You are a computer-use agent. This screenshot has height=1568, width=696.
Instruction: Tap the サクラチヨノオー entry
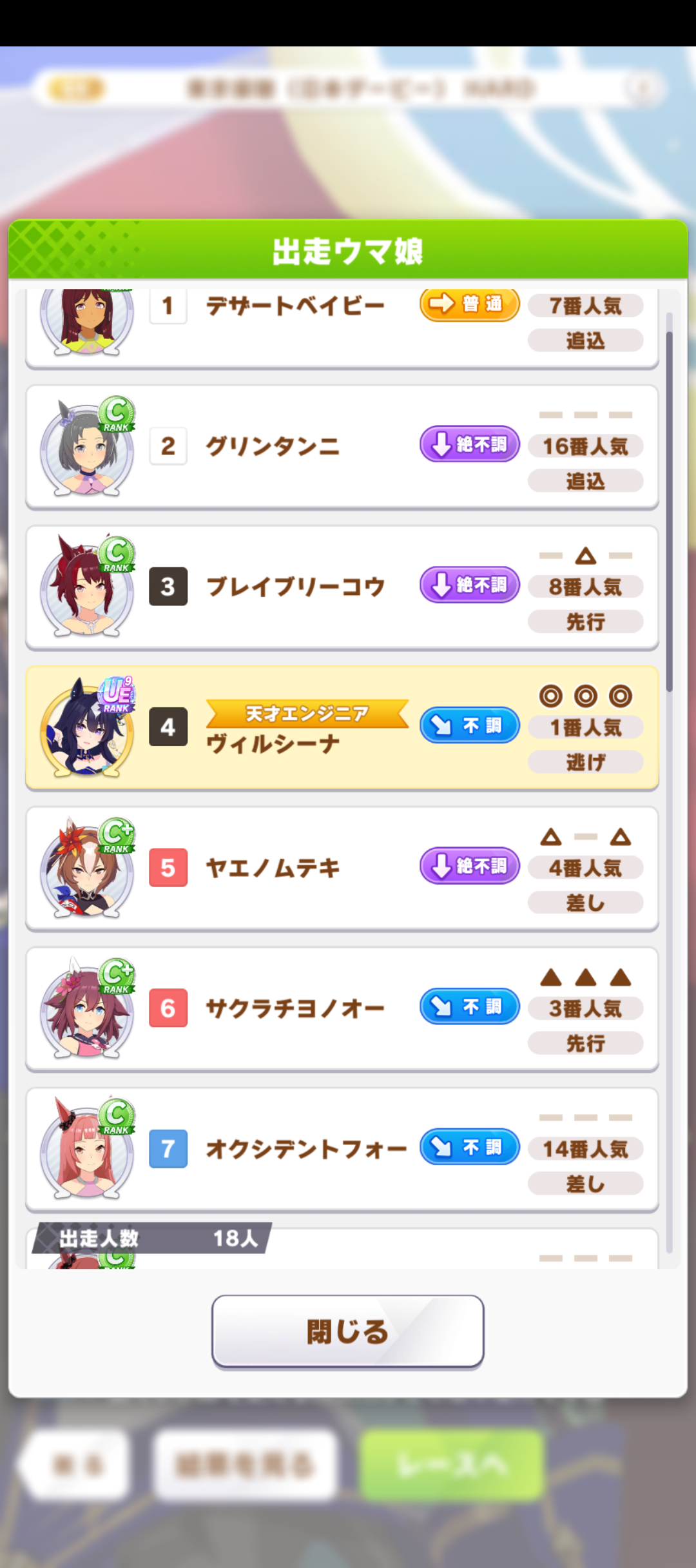pos(342,1009)
